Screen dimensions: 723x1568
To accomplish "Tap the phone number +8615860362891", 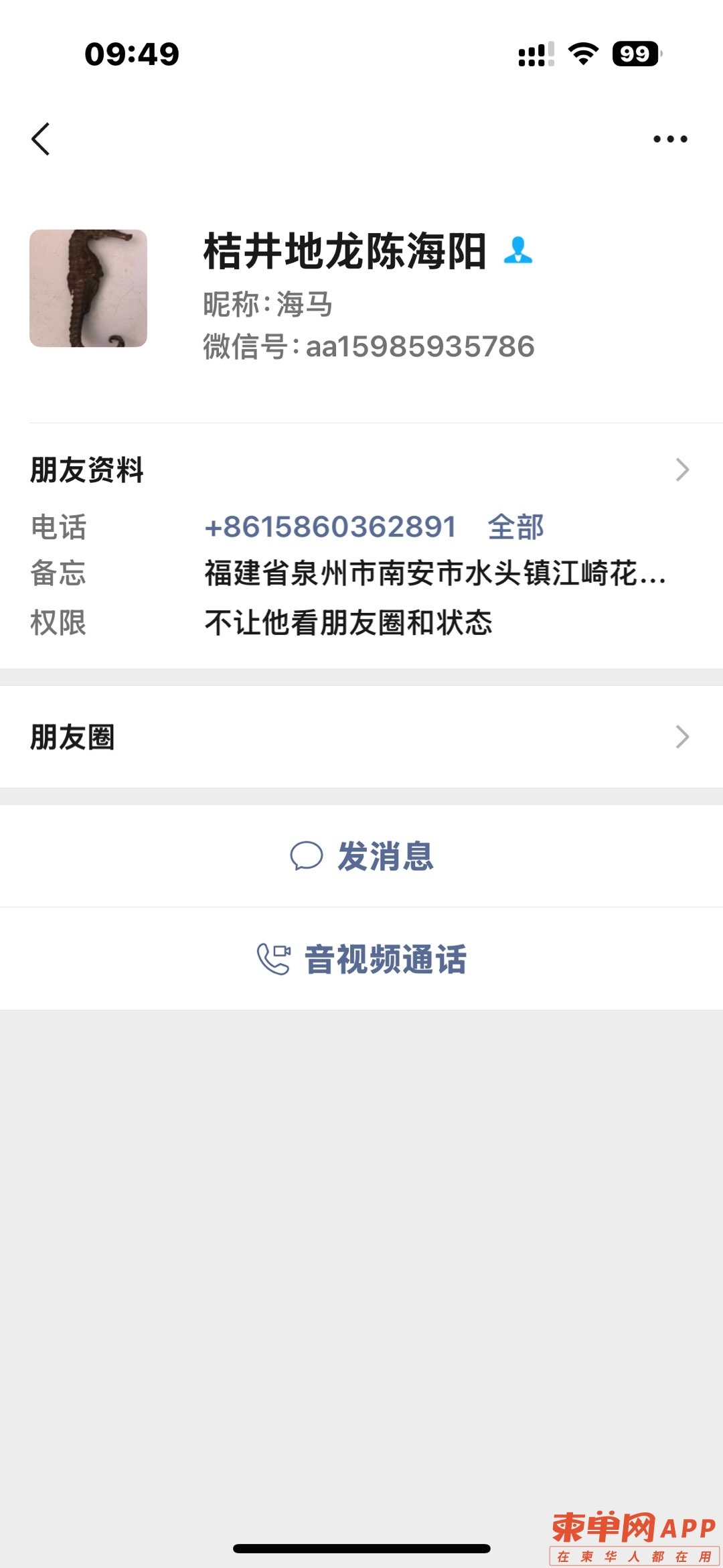I will coord(330,527).
